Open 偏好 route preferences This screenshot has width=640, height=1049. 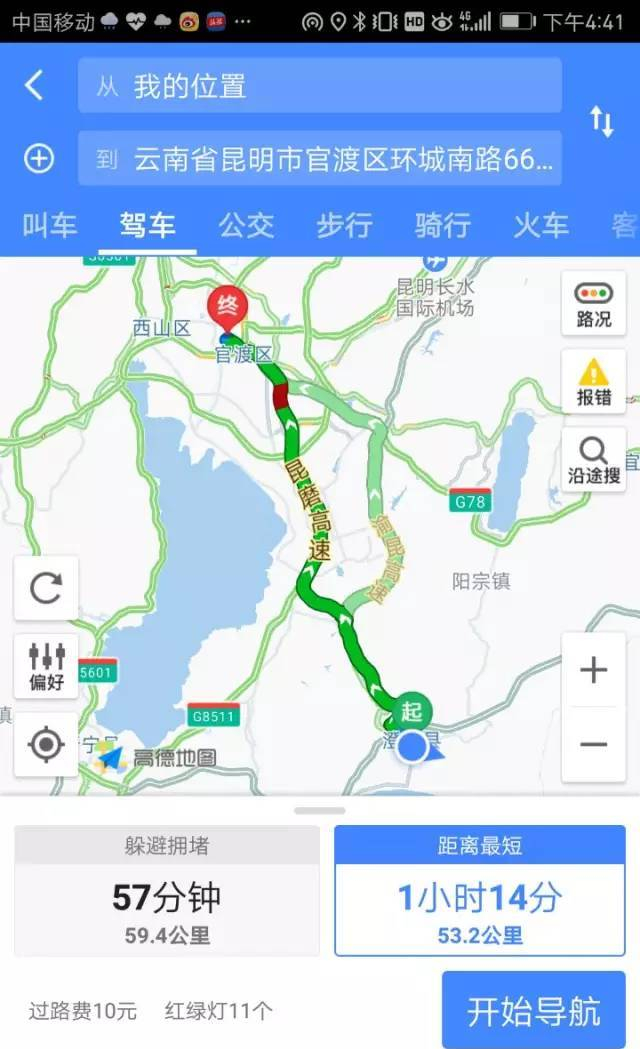pyautogui.click(x=46, y=665)
